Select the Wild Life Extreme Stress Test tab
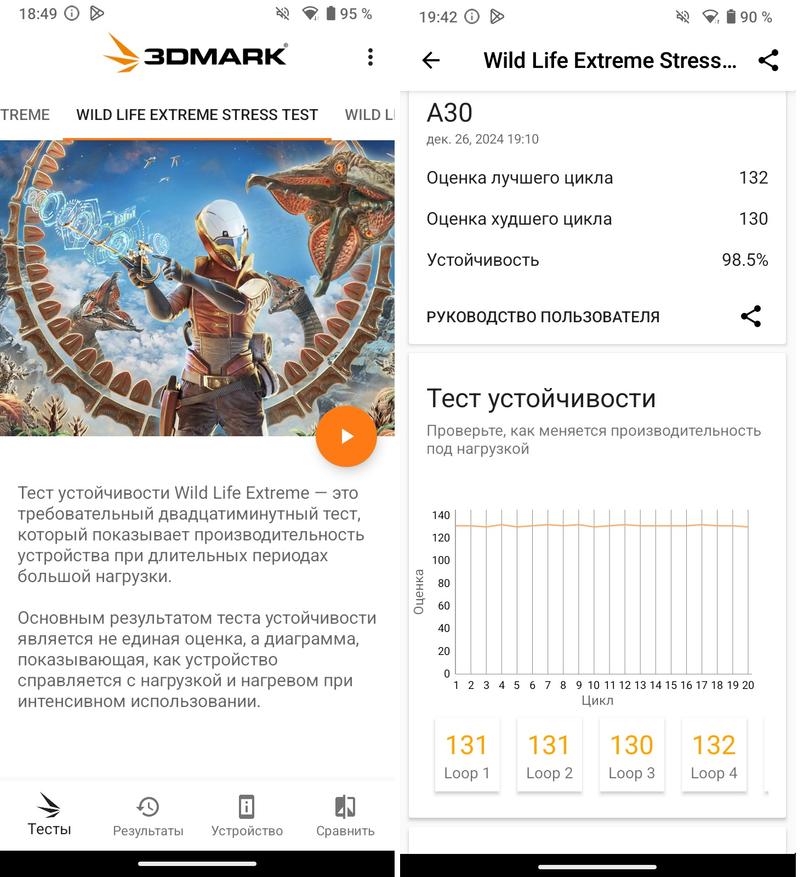 click(x=197, y=115)
